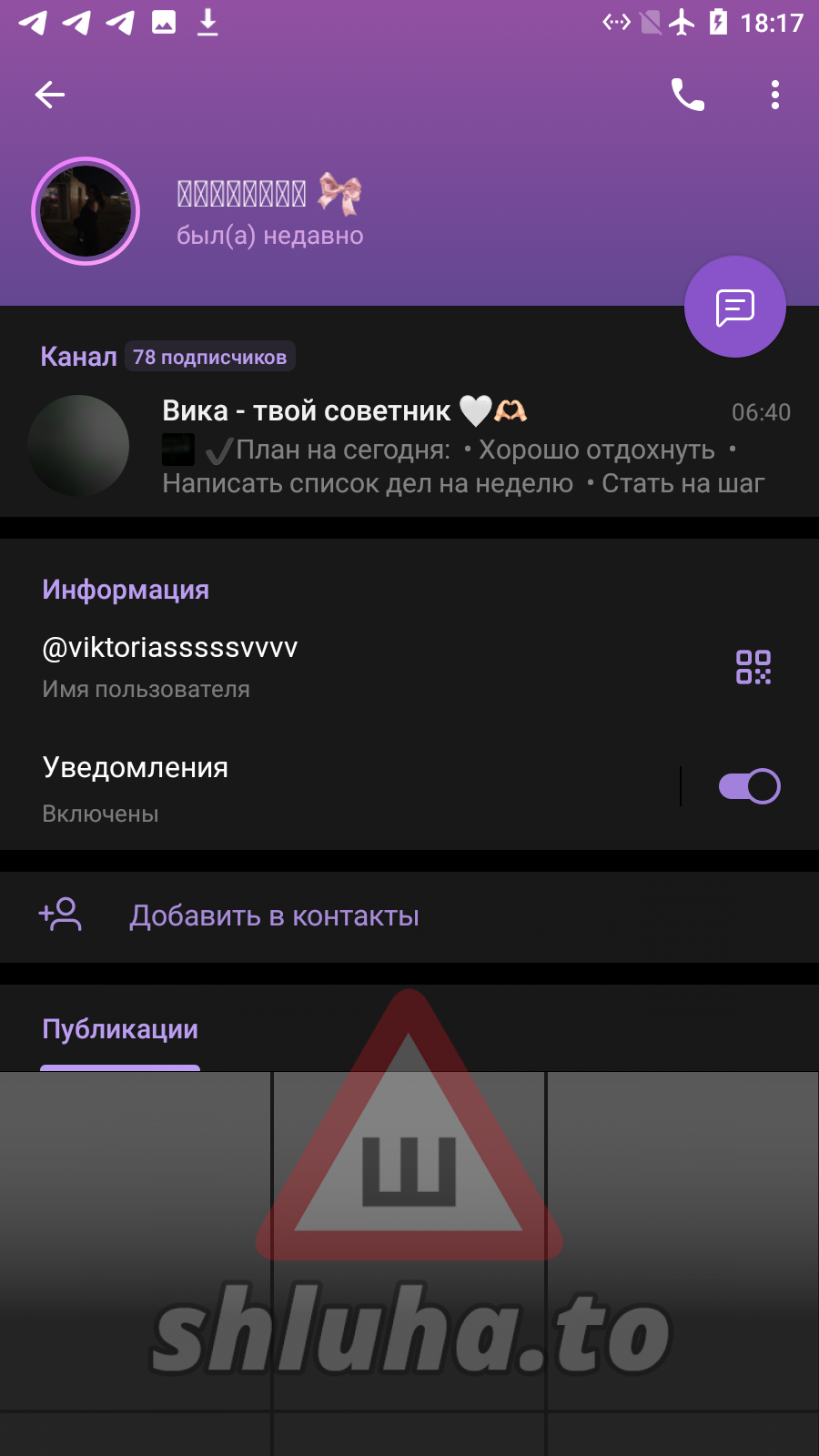This screenshot has height=1456, width=819.
Task: Send a message via the floating button
Action: (734, 308)
